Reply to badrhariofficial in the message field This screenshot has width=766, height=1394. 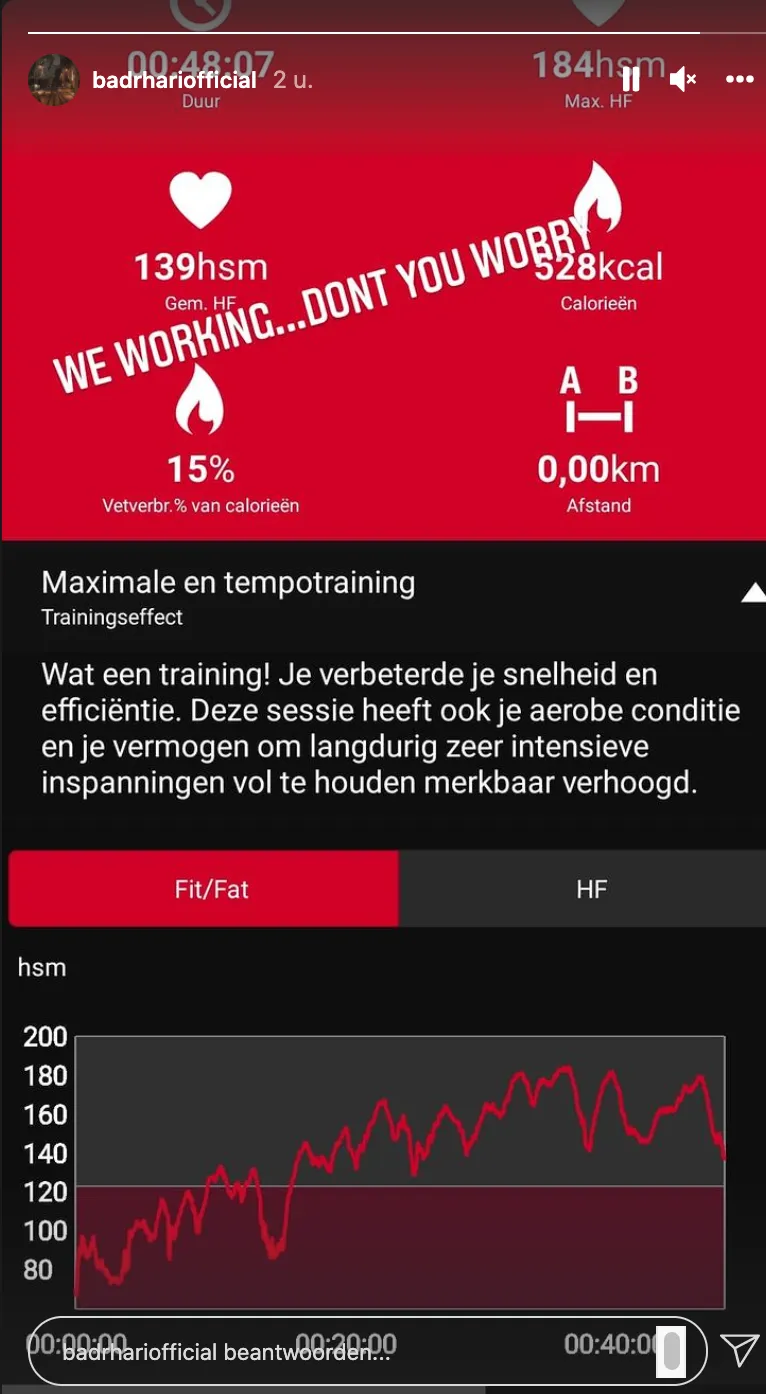click(340, 1352)
